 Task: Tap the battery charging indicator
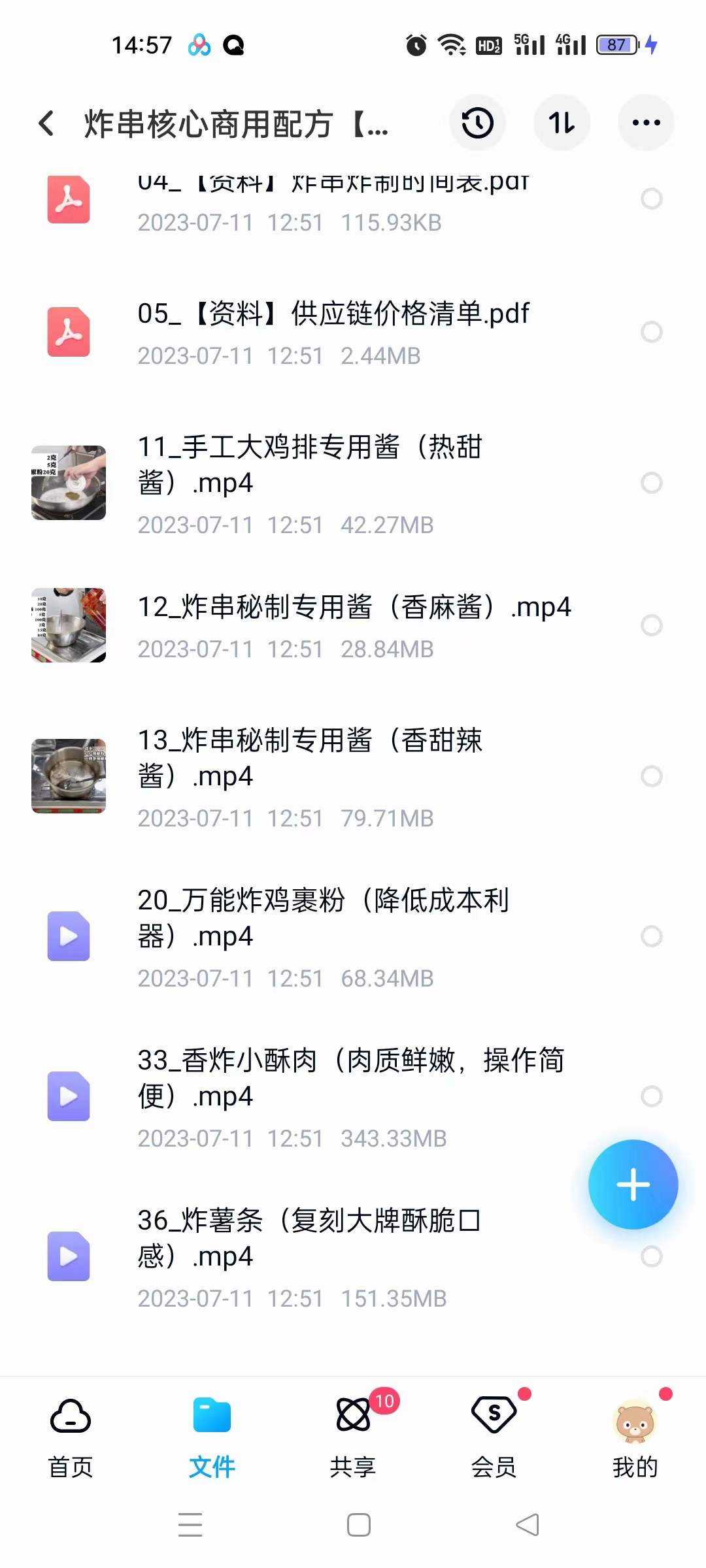pos(616,44)
